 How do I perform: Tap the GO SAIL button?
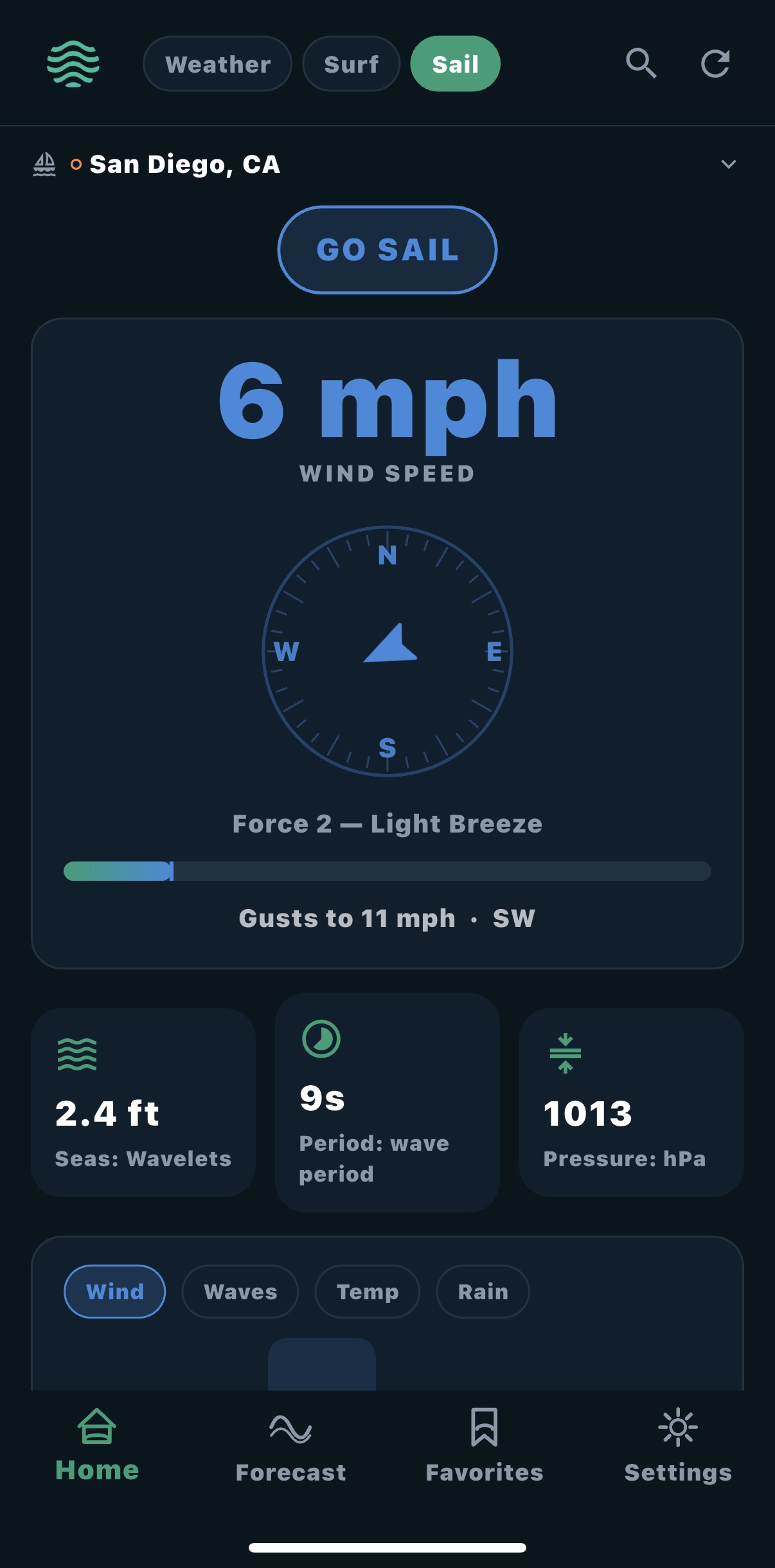pyautogui.click(x=387, y=249)
